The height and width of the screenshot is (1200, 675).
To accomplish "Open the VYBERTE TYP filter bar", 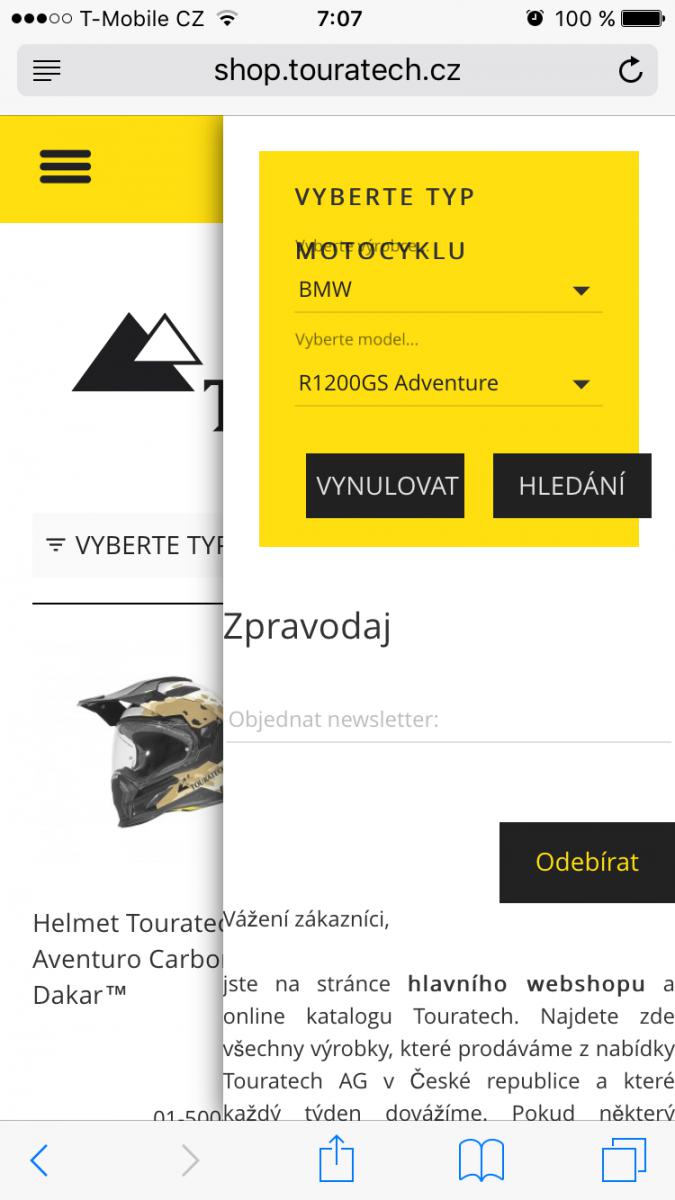I will pos(130,545).
